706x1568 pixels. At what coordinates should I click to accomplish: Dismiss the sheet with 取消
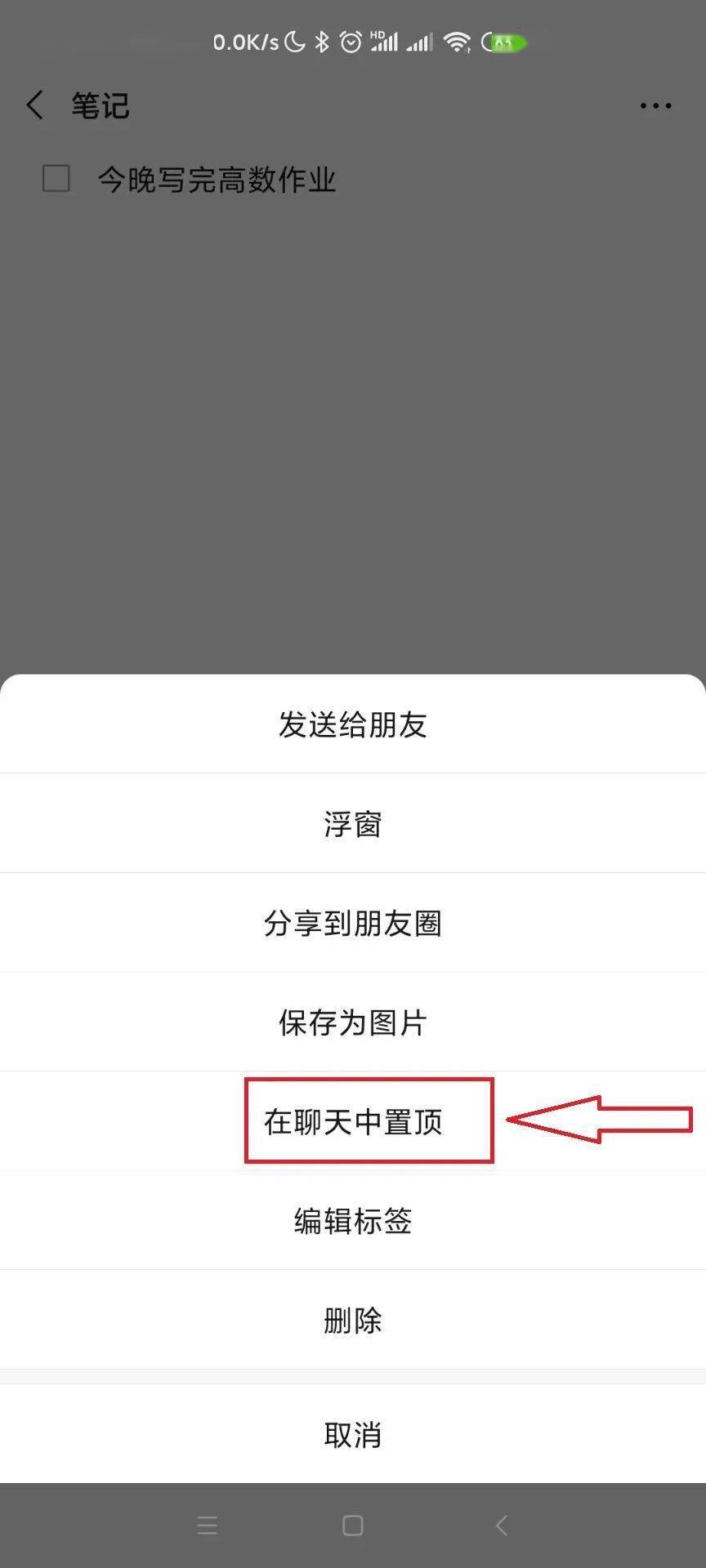click(x=353, y=1435)
